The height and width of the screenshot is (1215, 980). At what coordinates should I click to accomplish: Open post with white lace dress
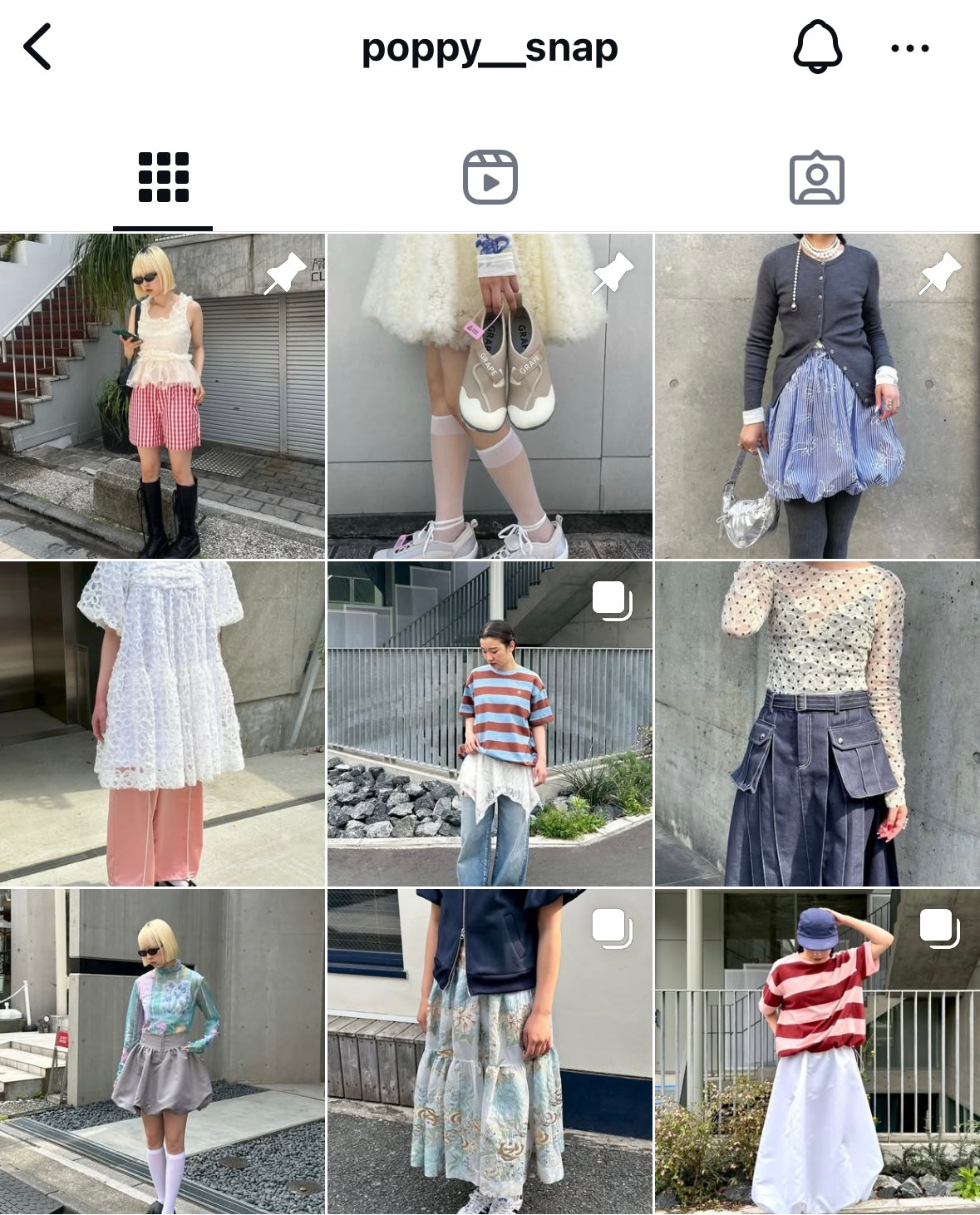click(x=162, y=724)
